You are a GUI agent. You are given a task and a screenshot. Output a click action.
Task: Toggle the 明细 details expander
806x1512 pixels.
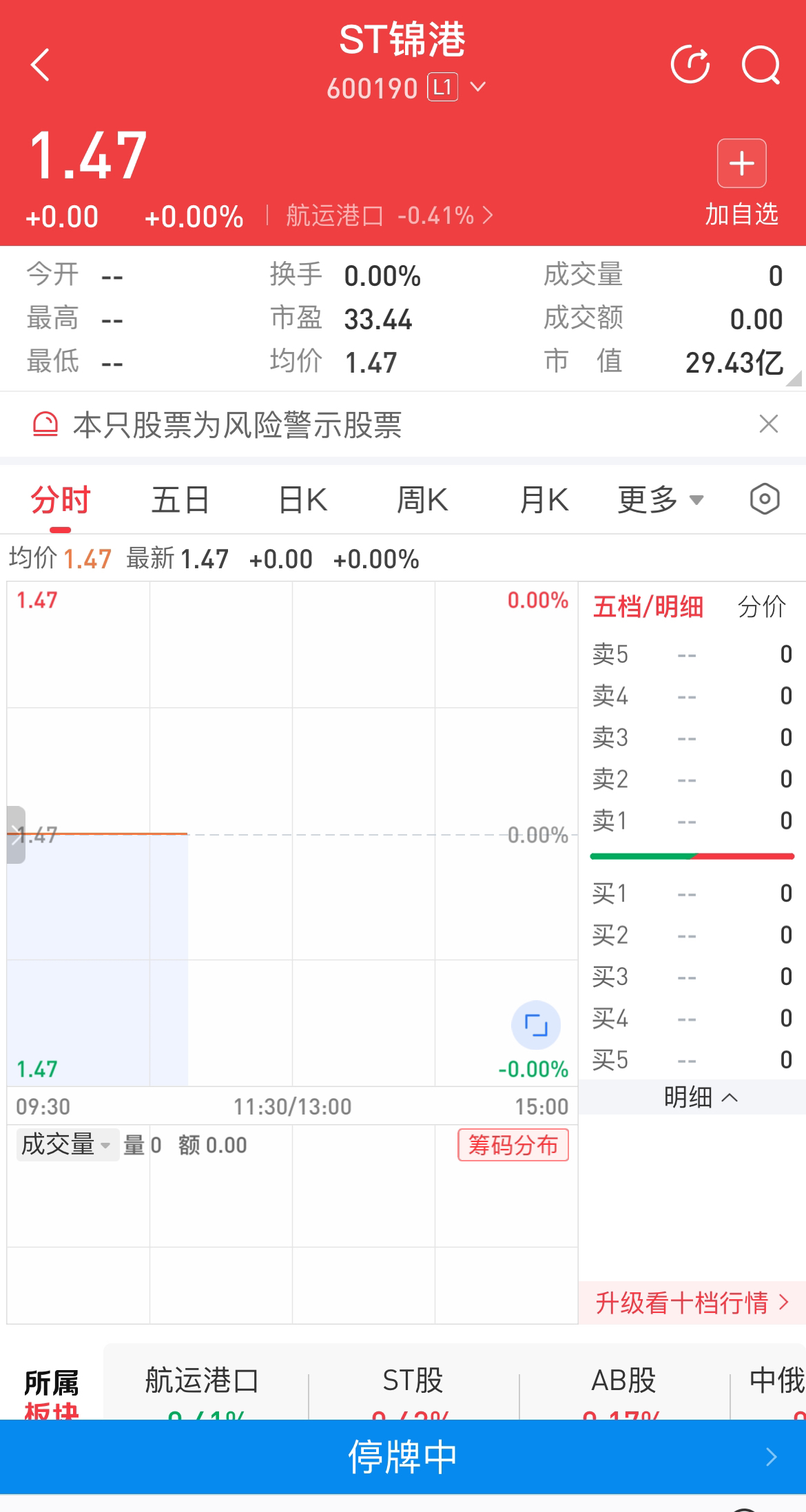(699, 1097)
